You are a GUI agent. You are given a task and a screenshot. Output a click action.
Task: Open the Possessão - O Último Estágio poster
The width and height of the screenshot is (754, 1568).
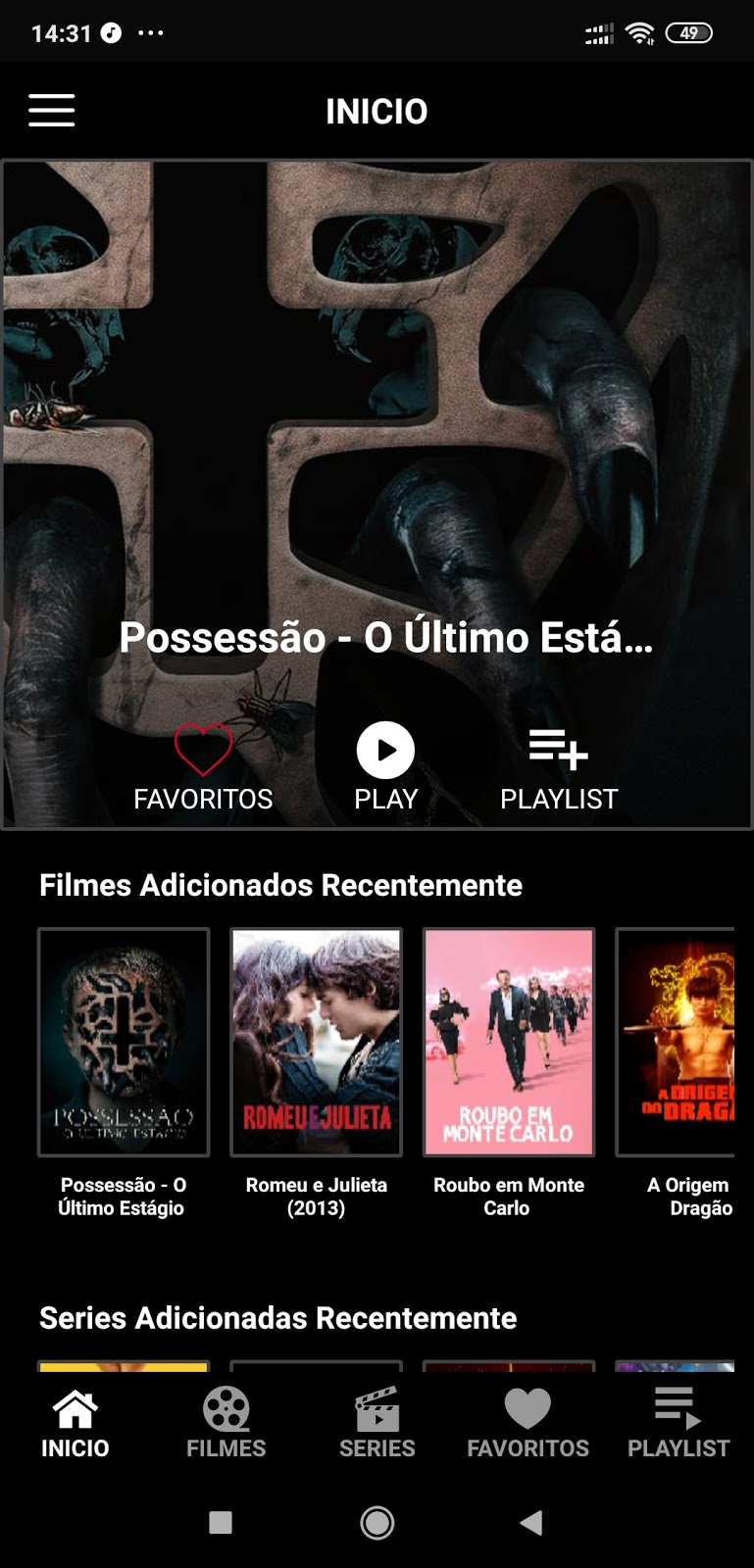tap(124, 1042)
